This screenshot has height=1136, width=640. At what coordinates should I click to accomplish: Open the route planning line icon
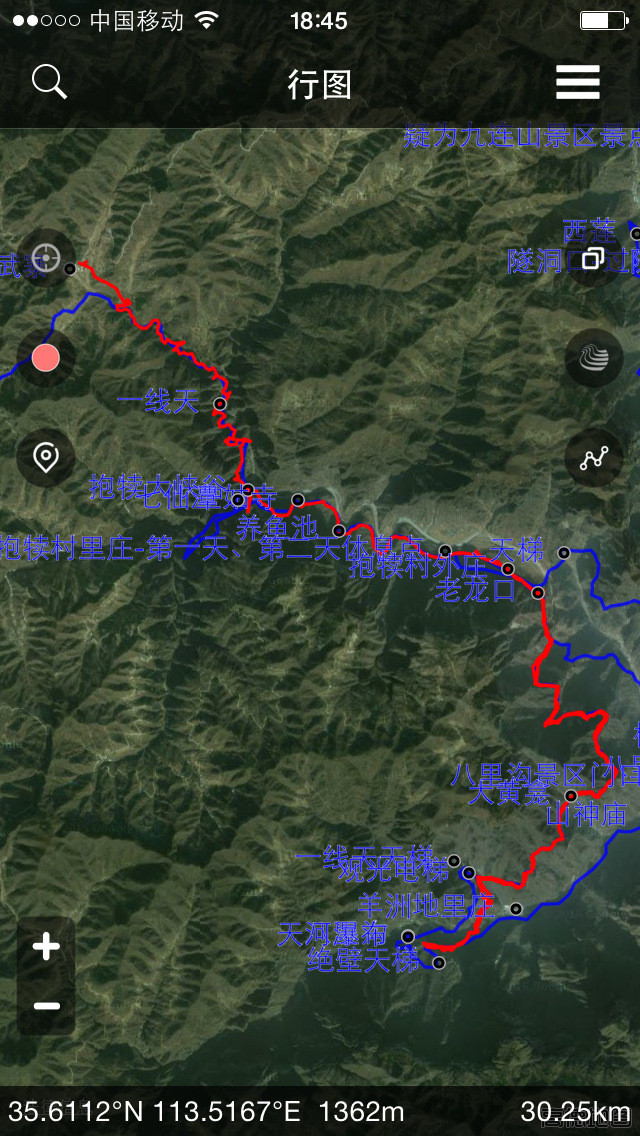pyautogui.click(x=594, y=458)
